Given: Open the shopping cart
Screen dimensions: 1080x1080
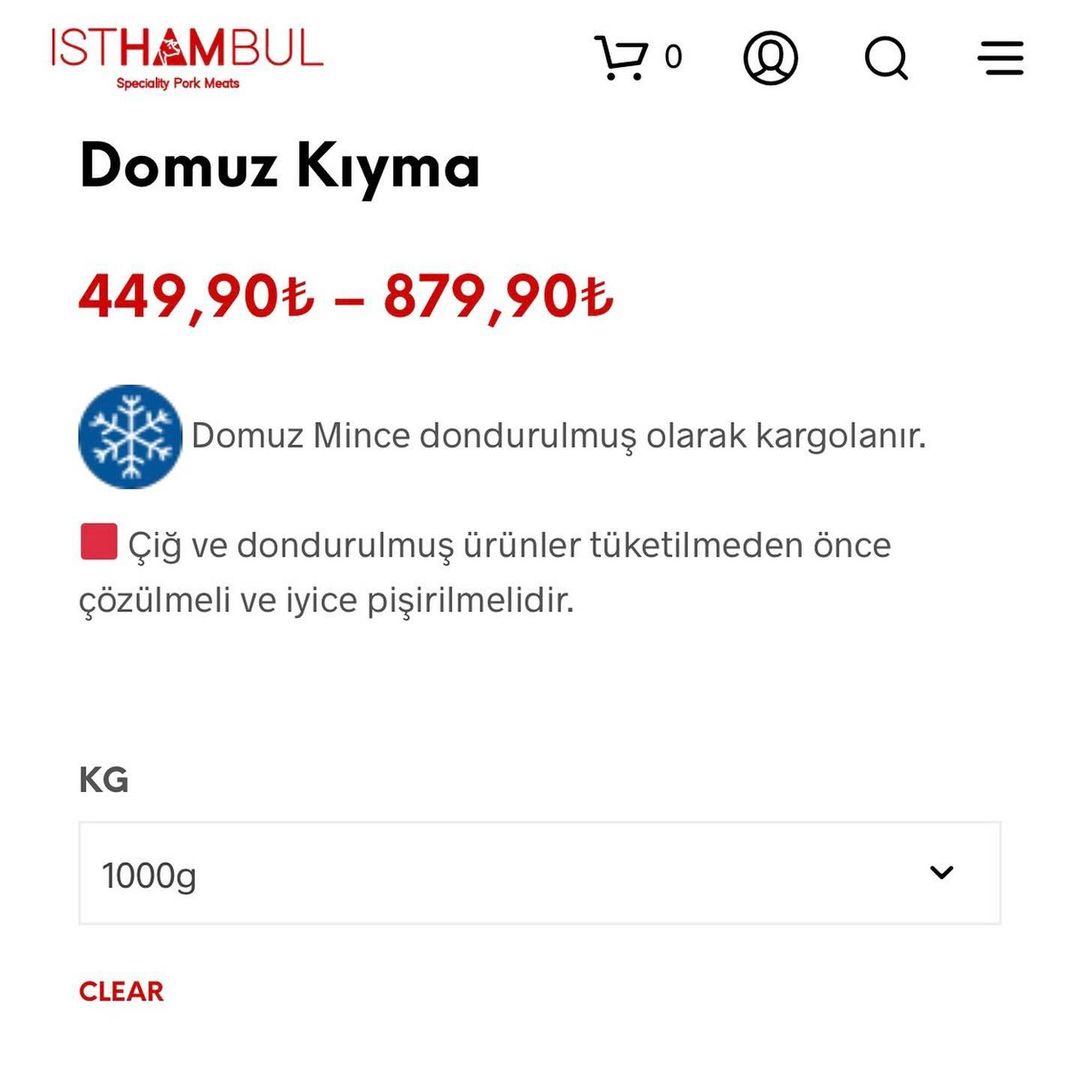Looking at the screenshot, I should (624, 58).
